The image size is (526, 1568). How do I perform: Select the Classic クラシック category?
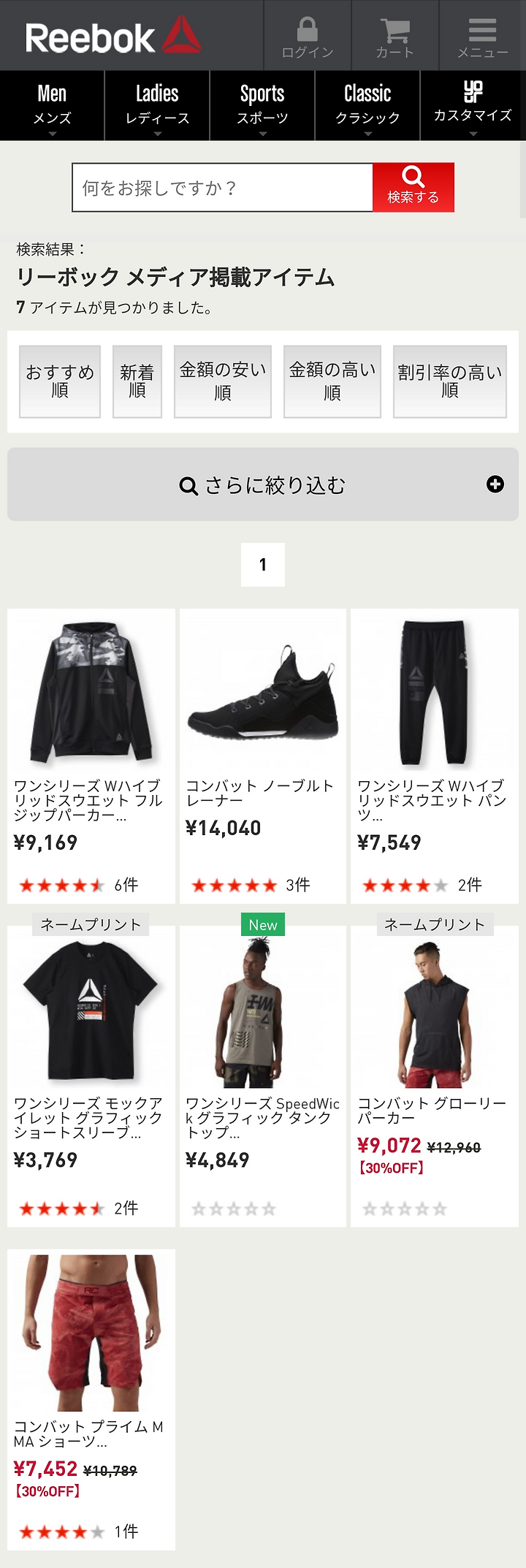[x=367, y=105]
